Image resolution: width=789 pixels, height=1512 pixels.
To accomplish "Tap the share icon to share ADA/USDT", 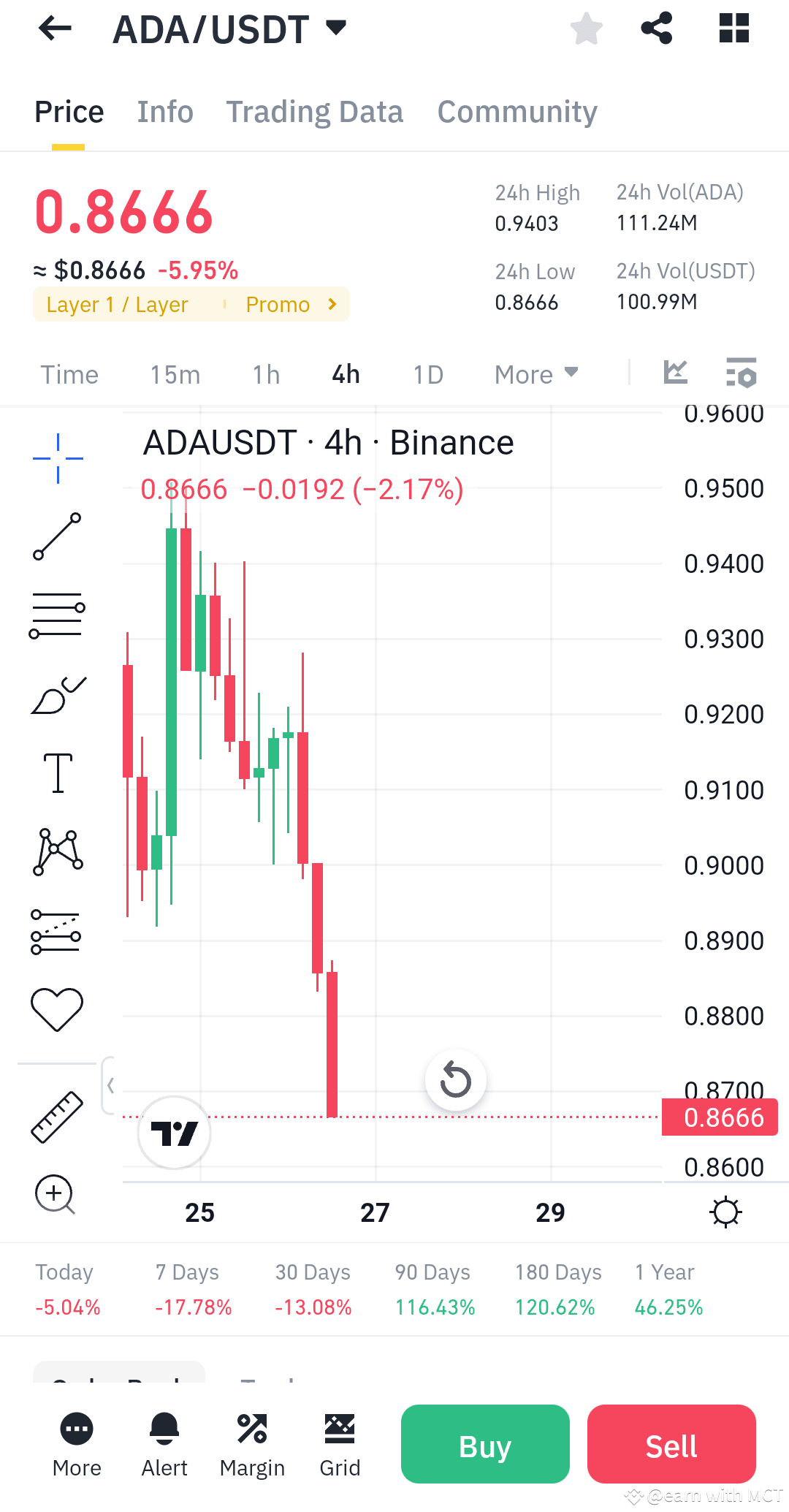I will point(656,28).
